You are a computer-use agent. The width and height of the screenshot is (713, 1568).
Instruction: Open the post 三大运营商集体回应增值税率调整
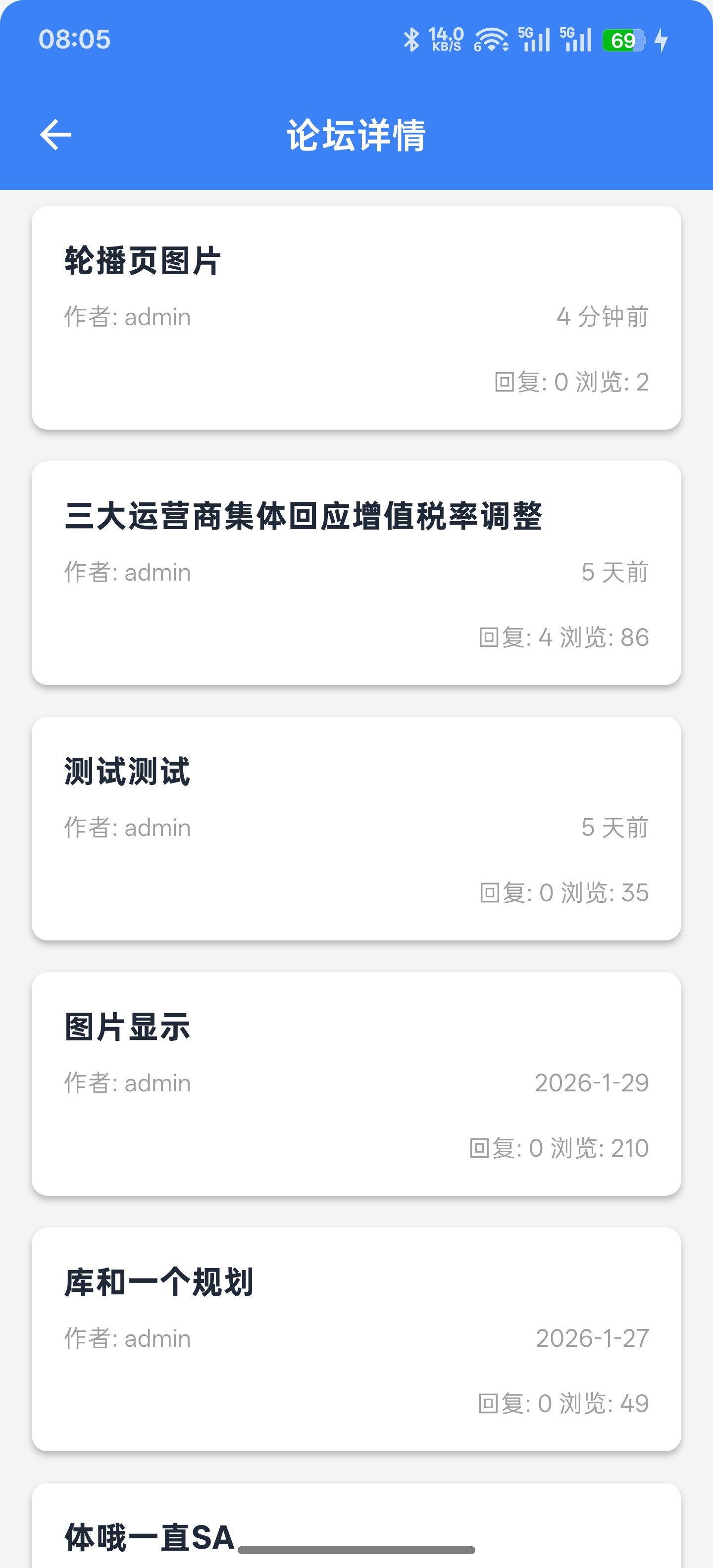(x=356, y=572)
